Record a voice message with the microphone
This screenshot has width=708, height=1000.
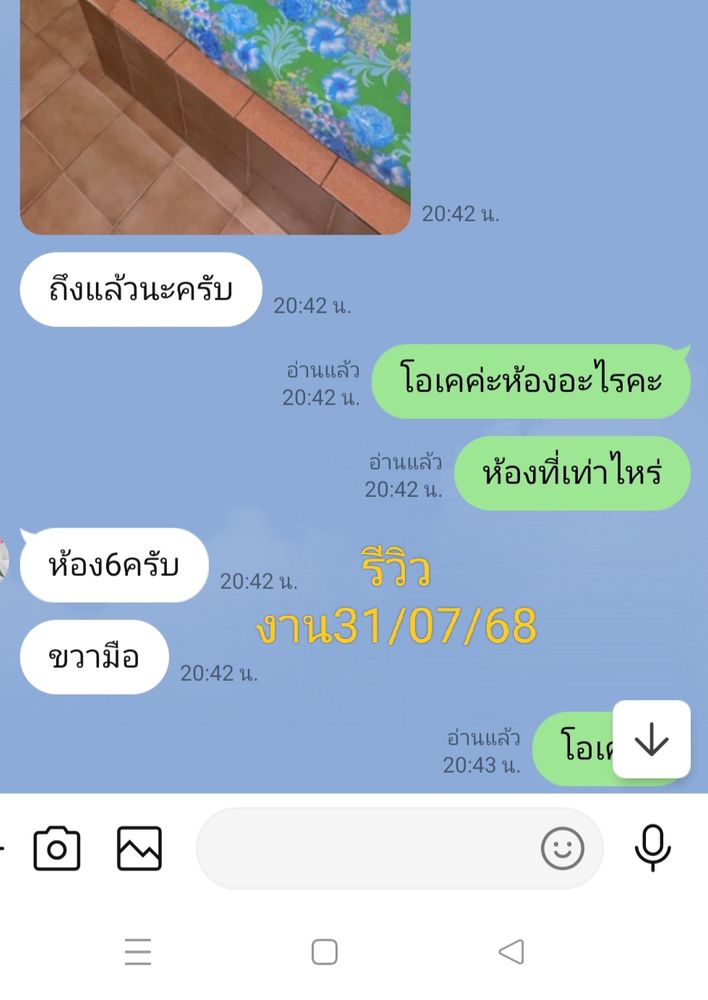pyautogui.click(x=652, y=848)
